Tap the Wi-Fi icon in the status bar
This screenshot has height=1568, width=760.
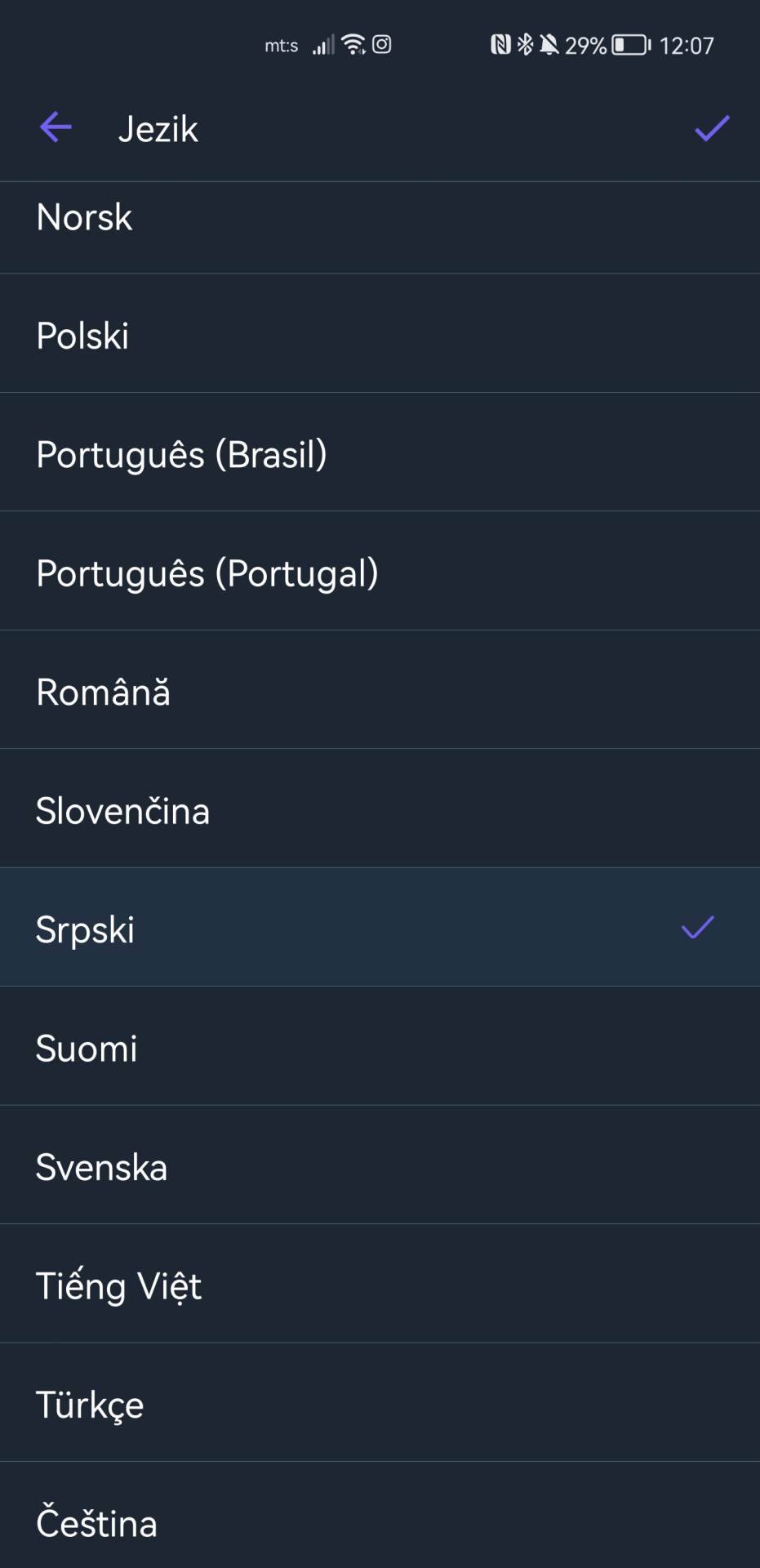353,45
